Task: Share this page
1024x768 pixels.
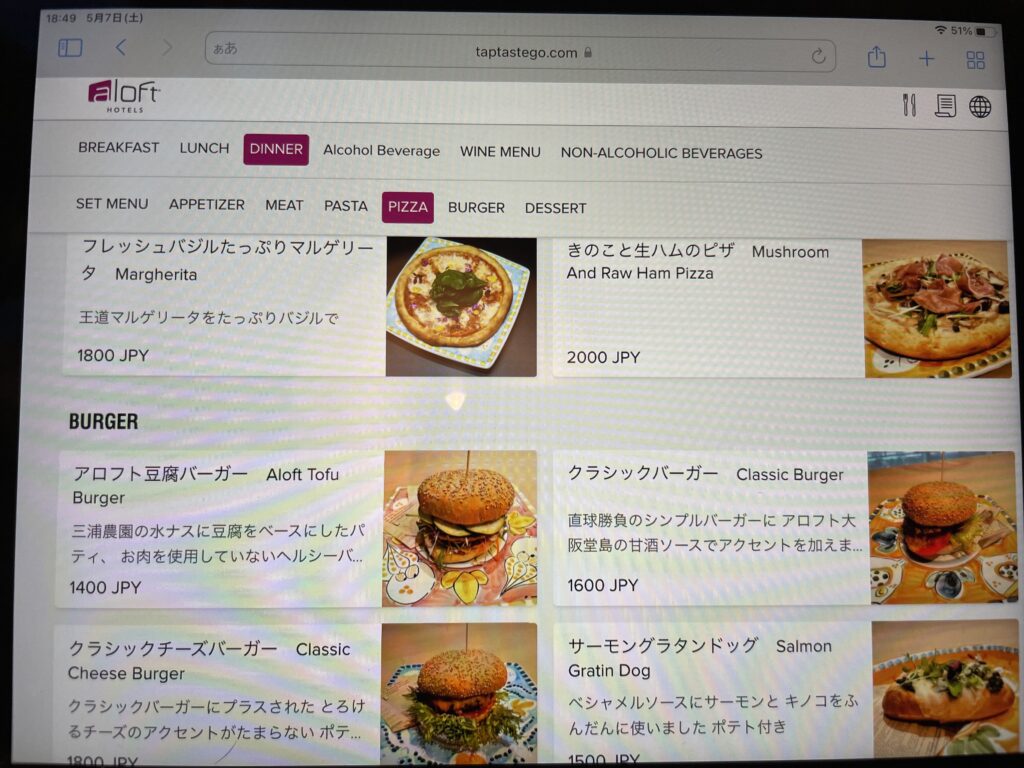Action: [x=877, y=58]
